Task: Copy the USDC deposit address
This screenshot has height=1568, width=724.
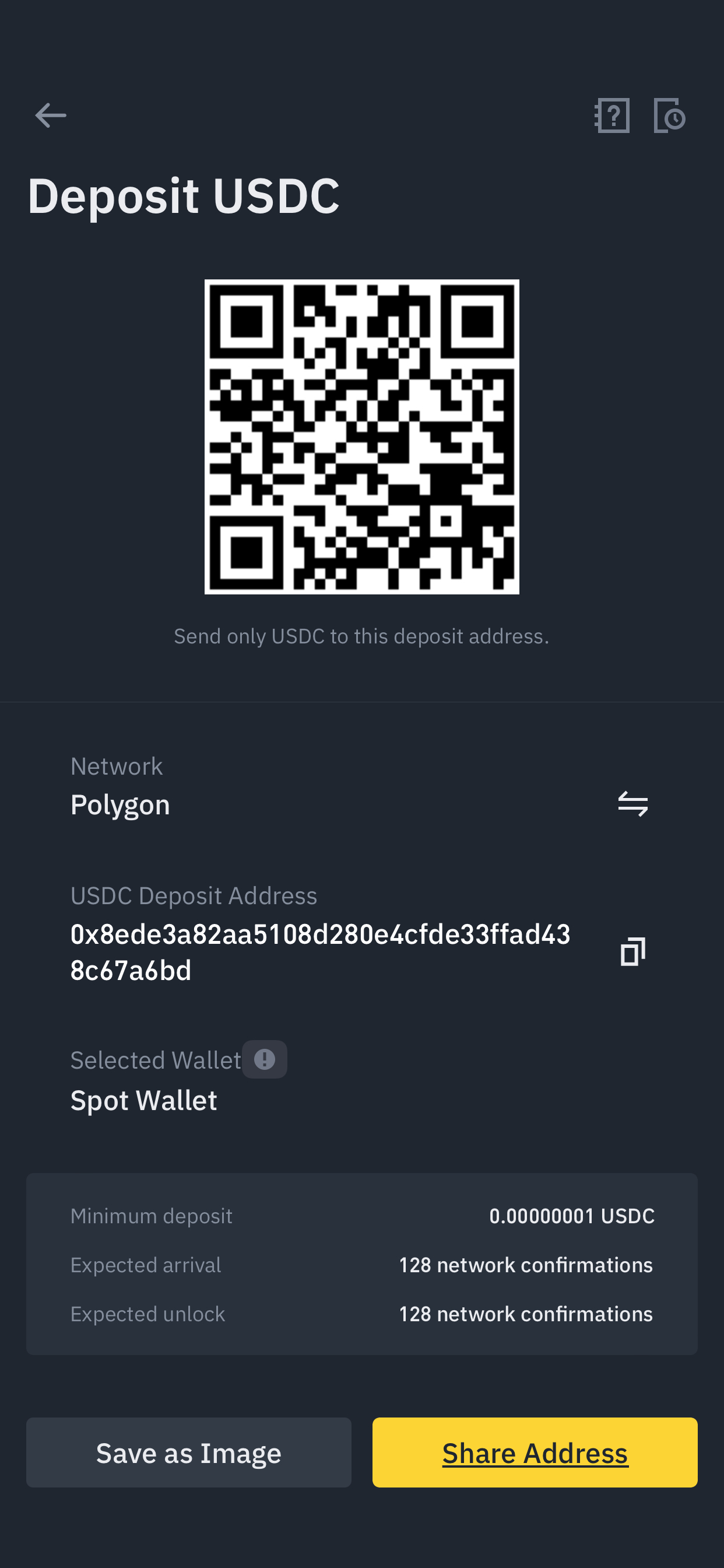Action: click(632, 951)
